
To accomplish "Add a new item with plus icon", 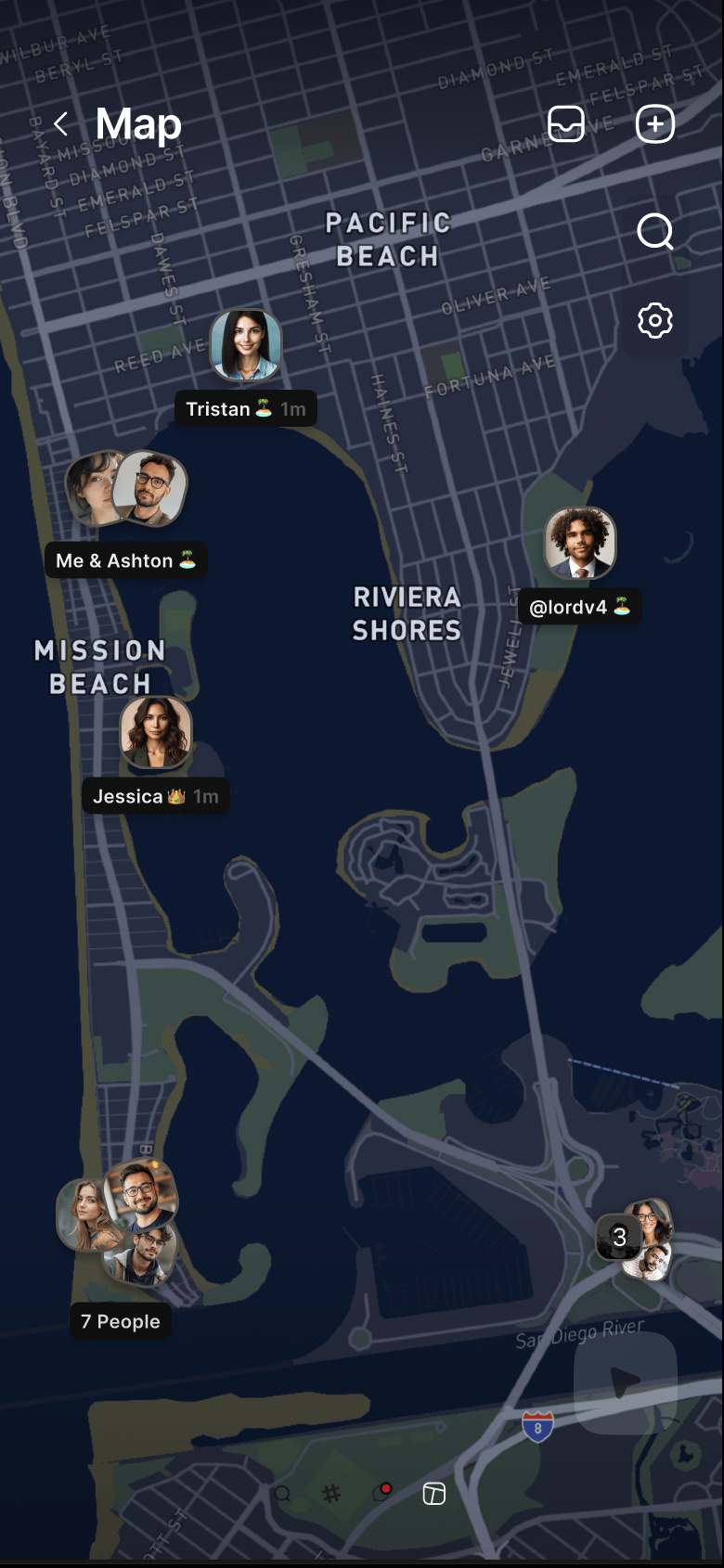I will 654,124.
